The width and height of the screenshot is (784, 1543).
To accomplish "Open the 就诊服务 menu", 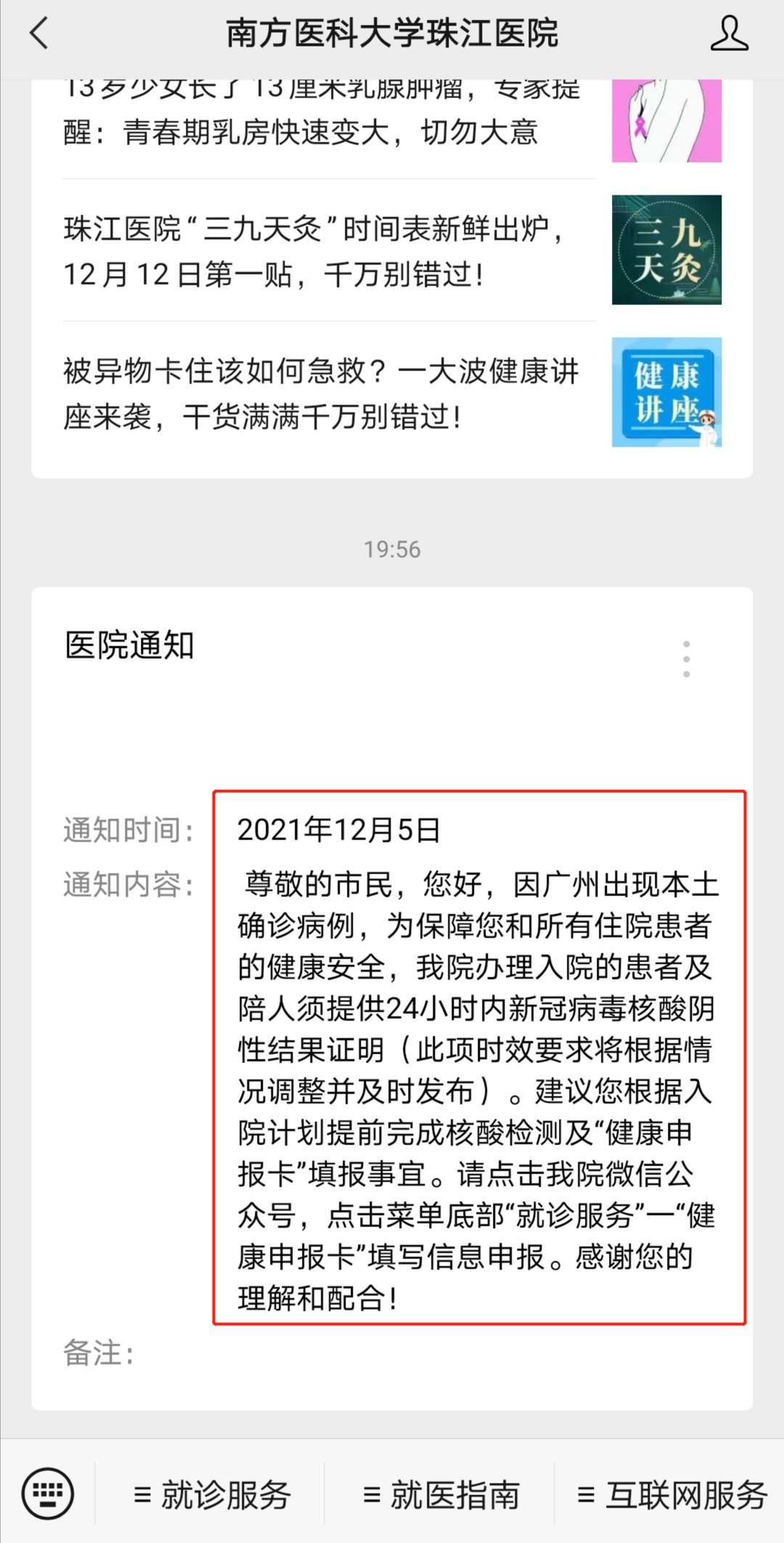I will pyautogui.click(x=212, y=1495).
